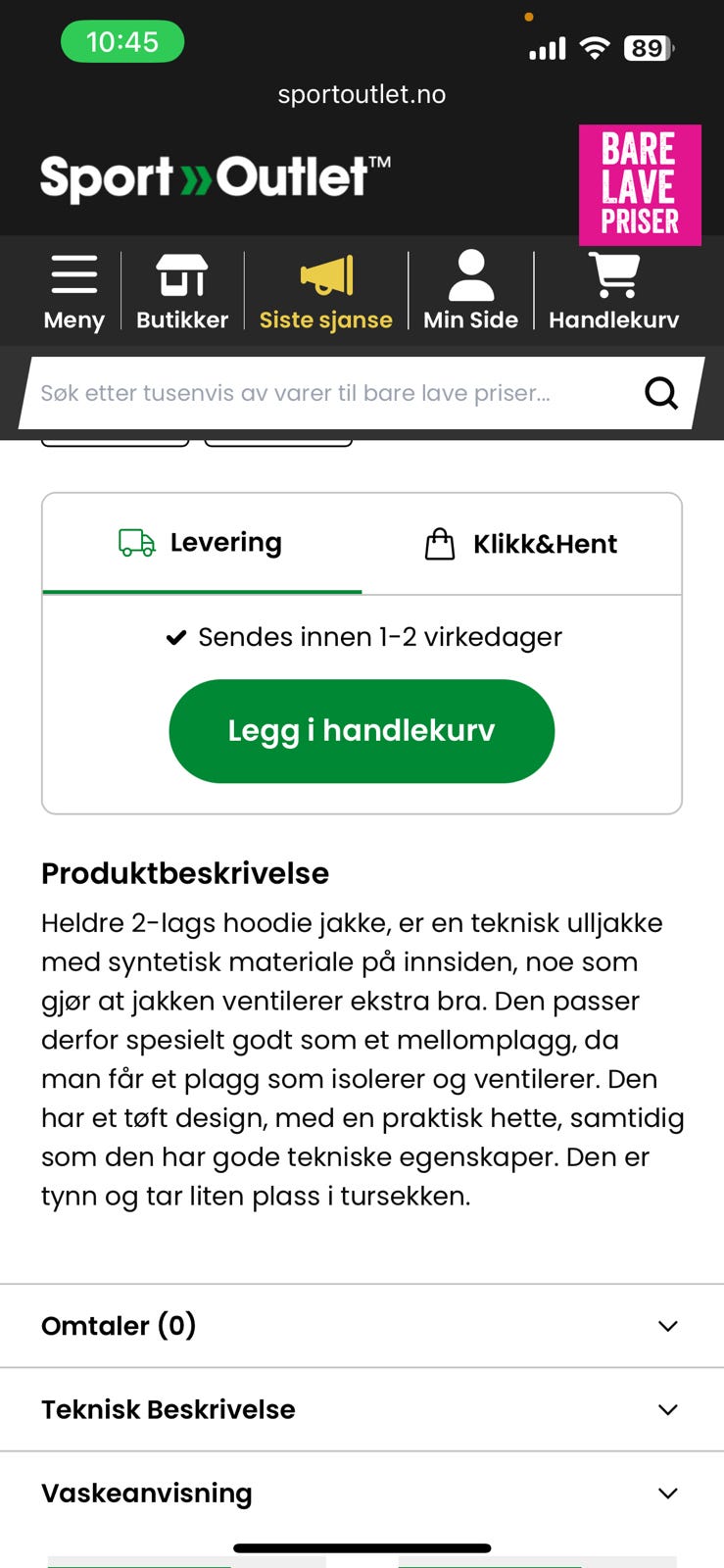The width and height of the screenshot is (724, 1568).
Task: Expand the Omtaler (0) section
Action: point(362,1326)
